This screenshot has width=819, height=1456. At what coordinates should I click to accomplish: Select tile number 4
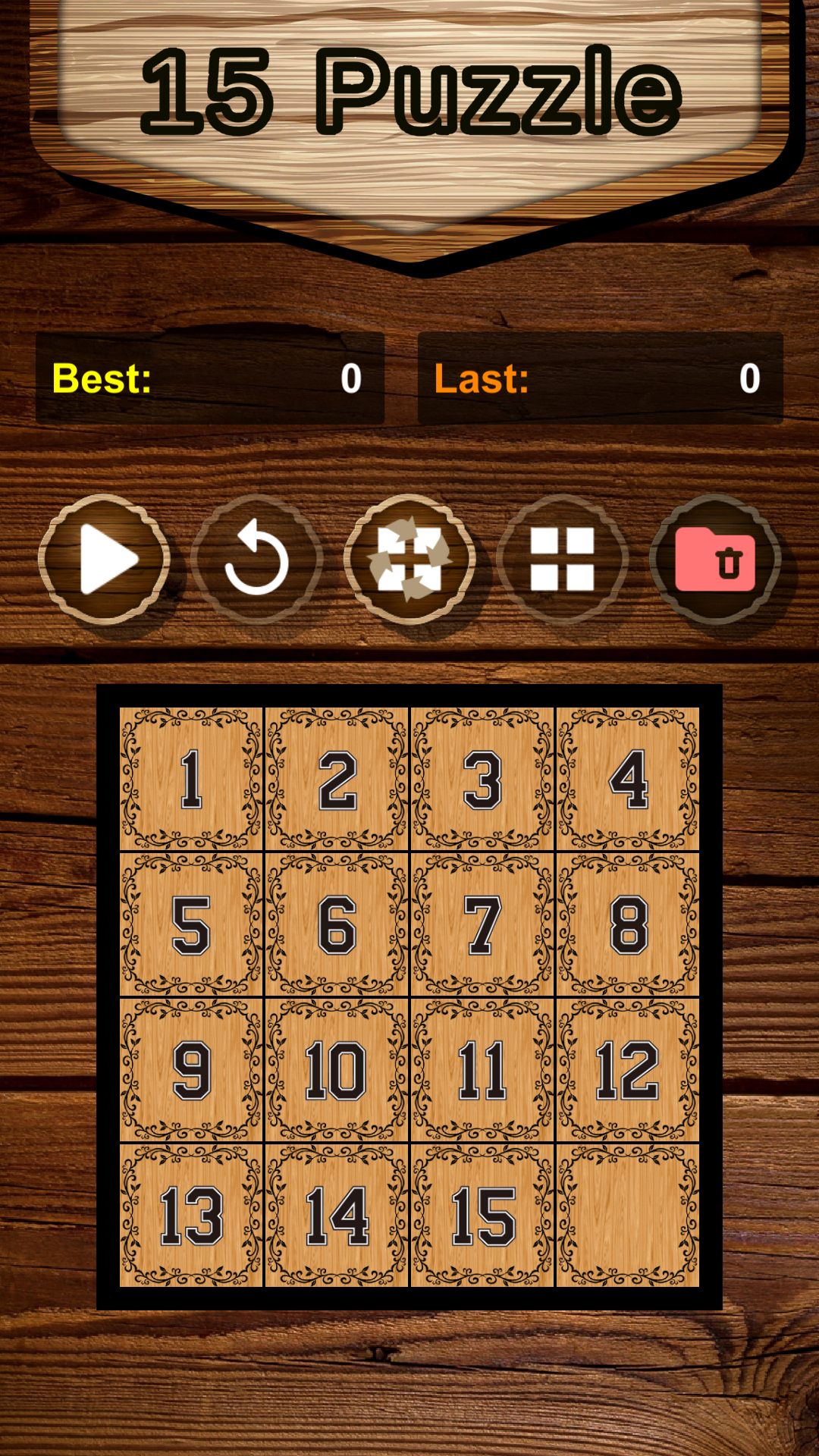(628, 779)
